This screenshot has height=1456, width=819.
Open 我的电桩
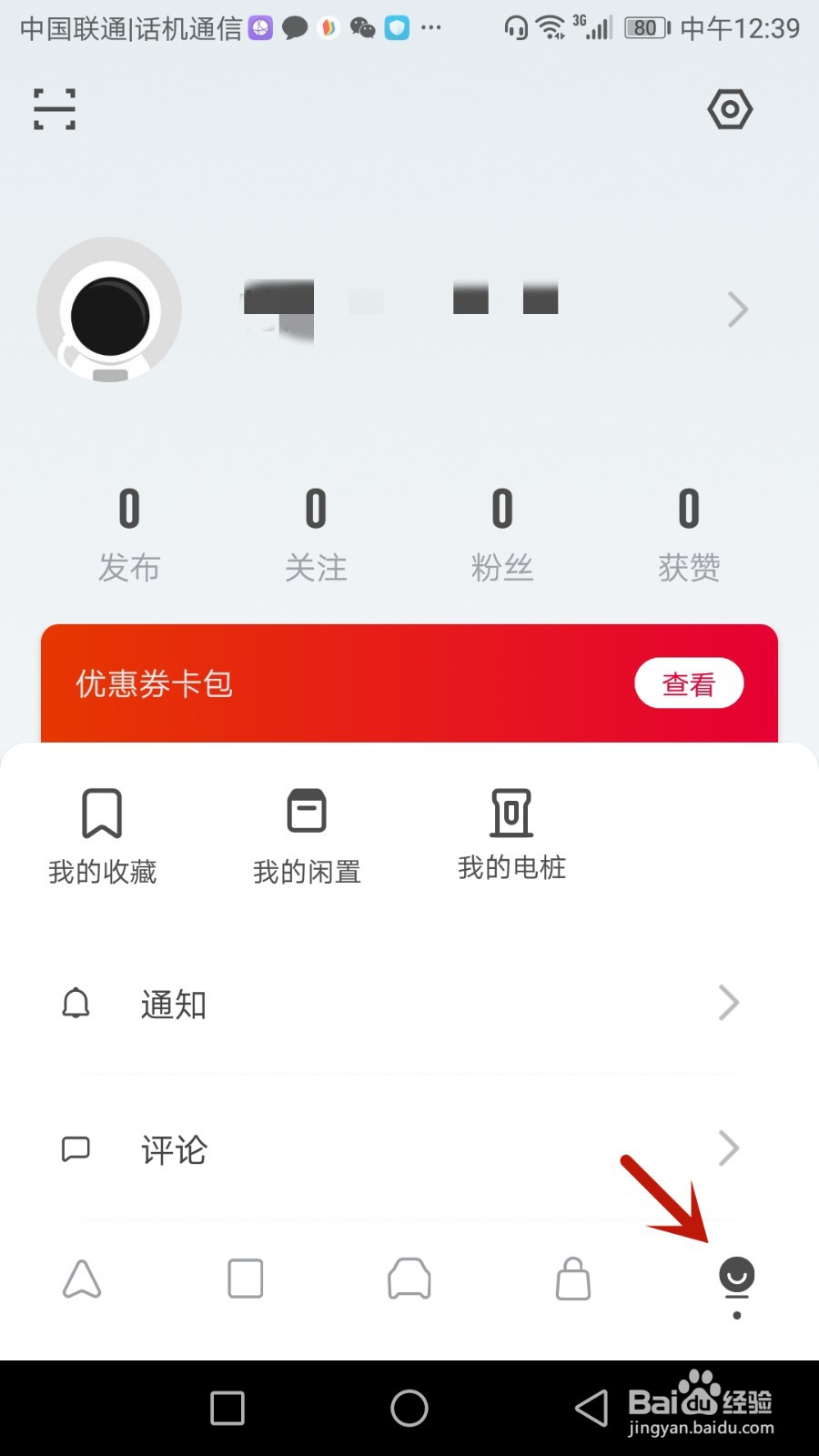click(x=511, y=834)
